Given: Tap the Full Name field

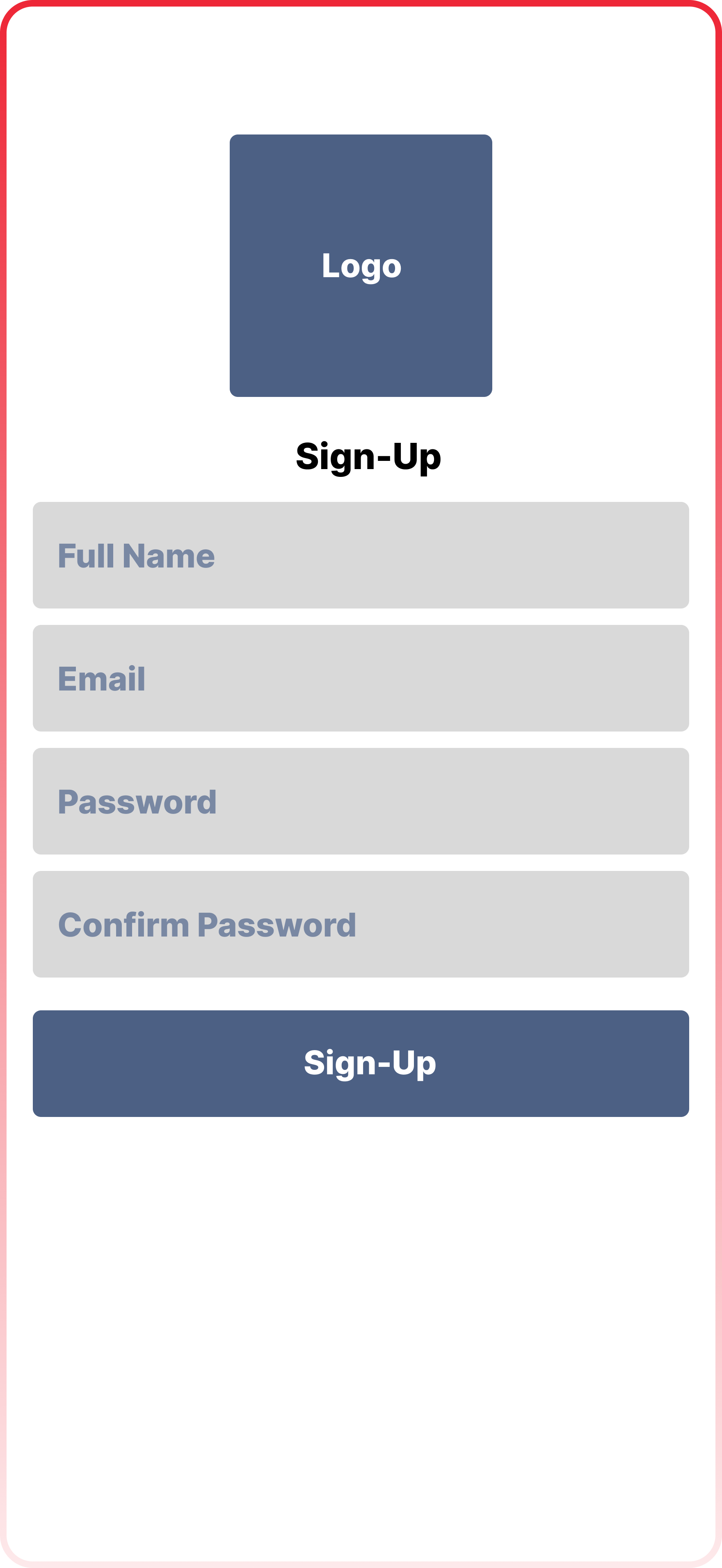Looking at the screenshot, I should [x=361, y=555].
